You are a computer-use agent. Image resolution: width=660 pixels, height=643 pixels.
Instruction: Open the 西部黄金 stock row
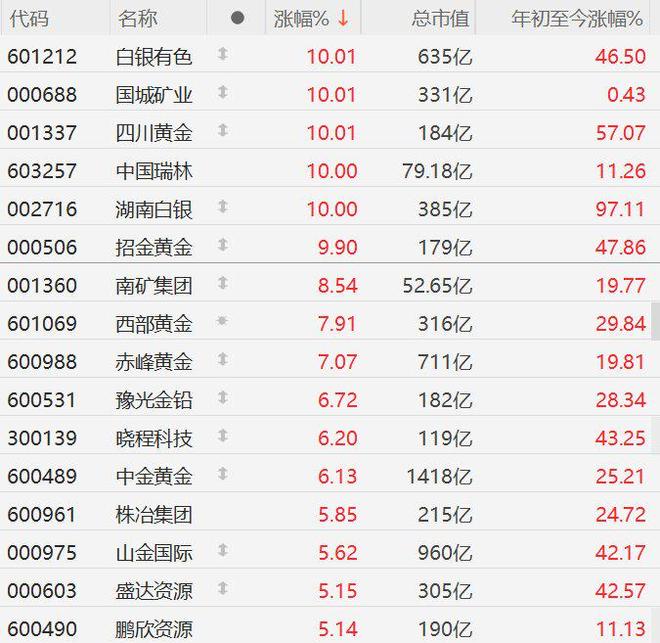(154, 324)
